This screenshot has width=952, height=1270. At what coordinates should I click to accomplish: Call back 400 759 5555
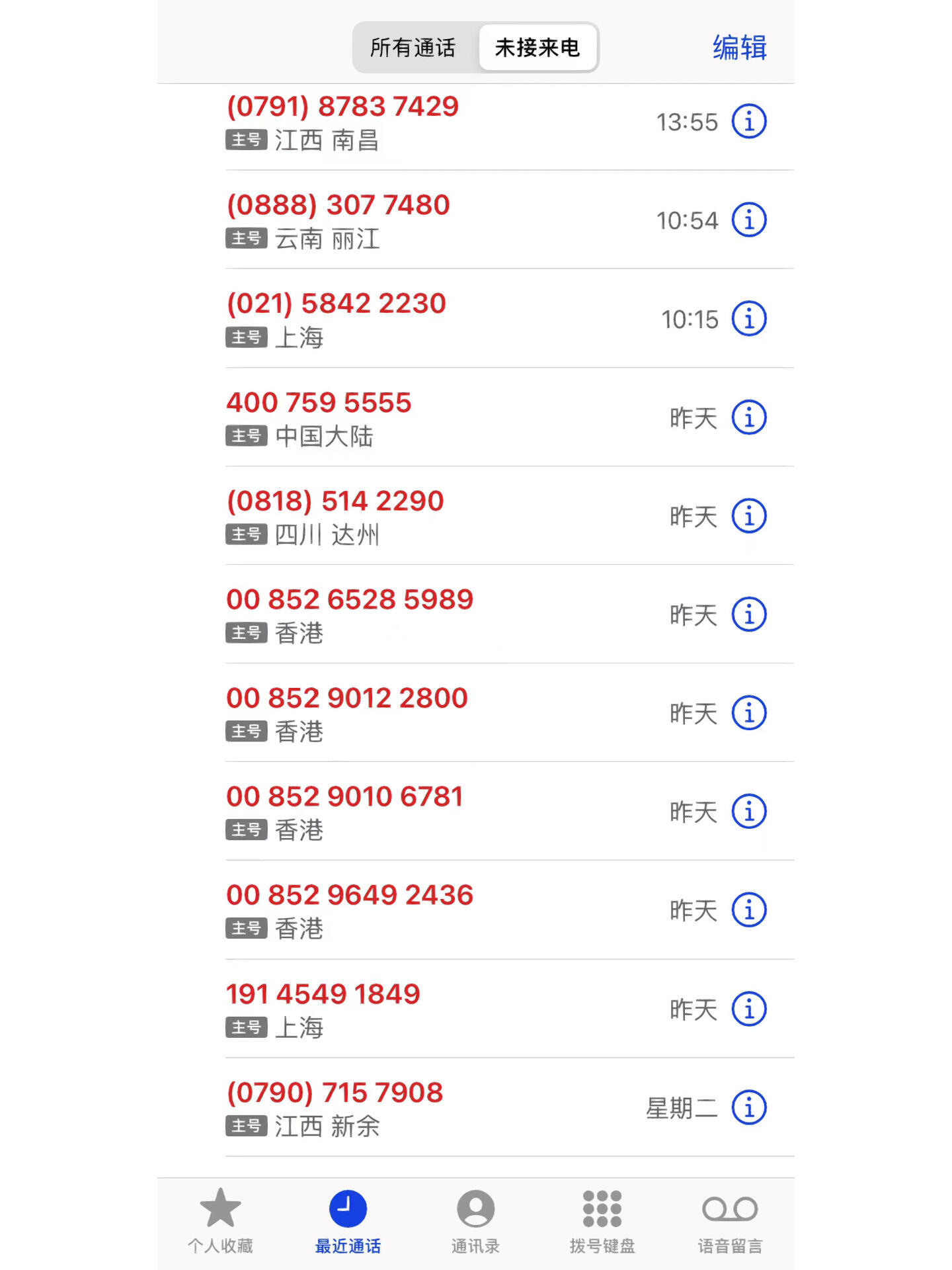coord(319,402)
